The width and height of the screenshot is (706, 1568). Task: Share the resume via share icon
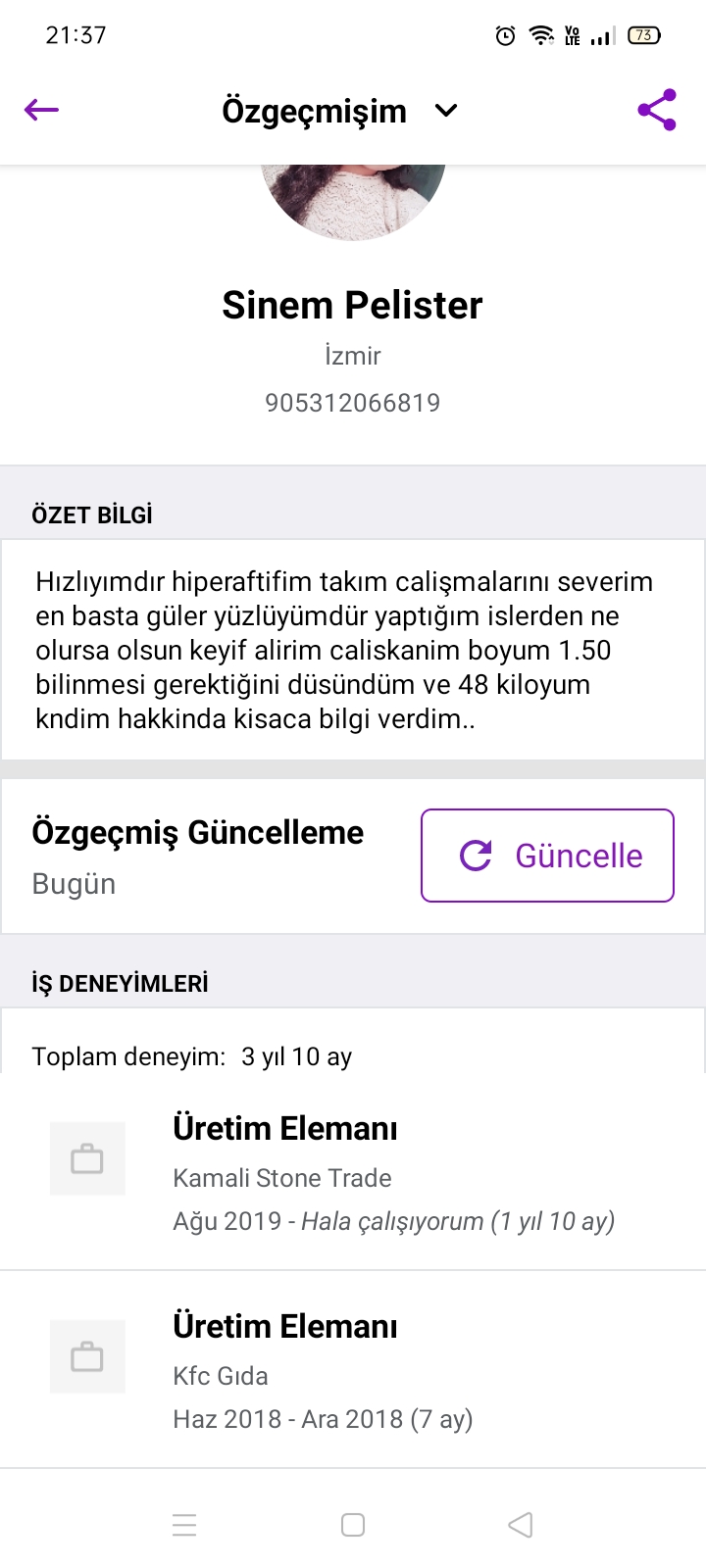657,110
